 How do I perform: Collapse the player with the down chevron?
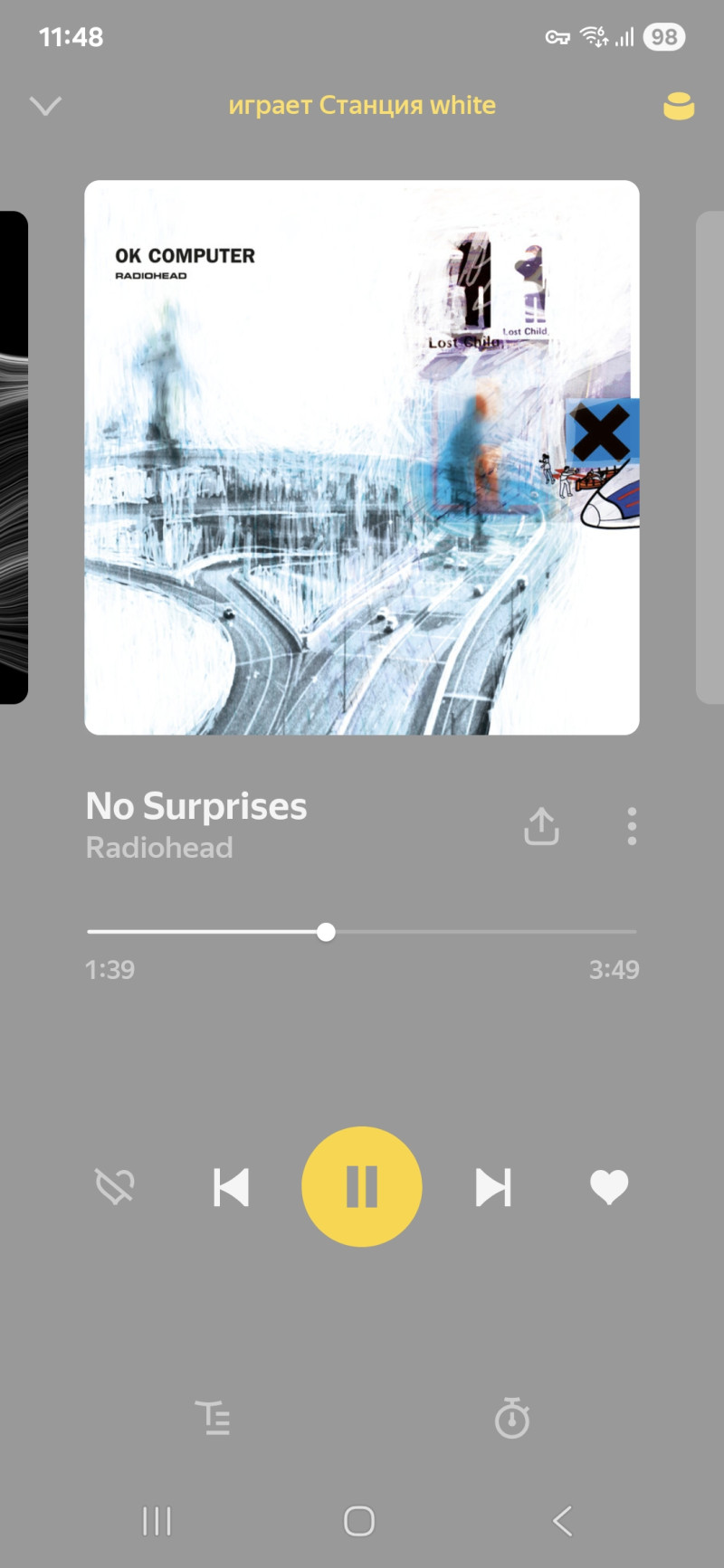coord(45,106)
